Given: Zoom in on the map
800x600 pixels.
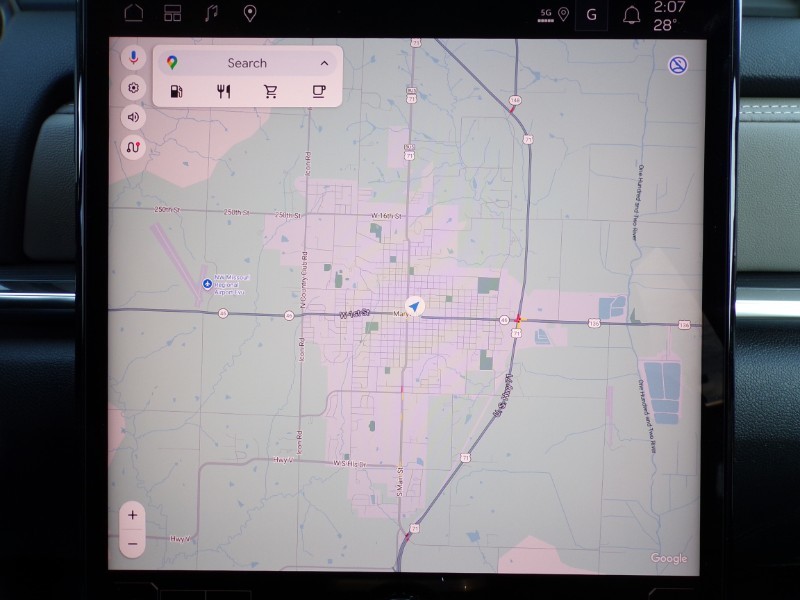Looking at the screenshot, I should tap(132, 515).
